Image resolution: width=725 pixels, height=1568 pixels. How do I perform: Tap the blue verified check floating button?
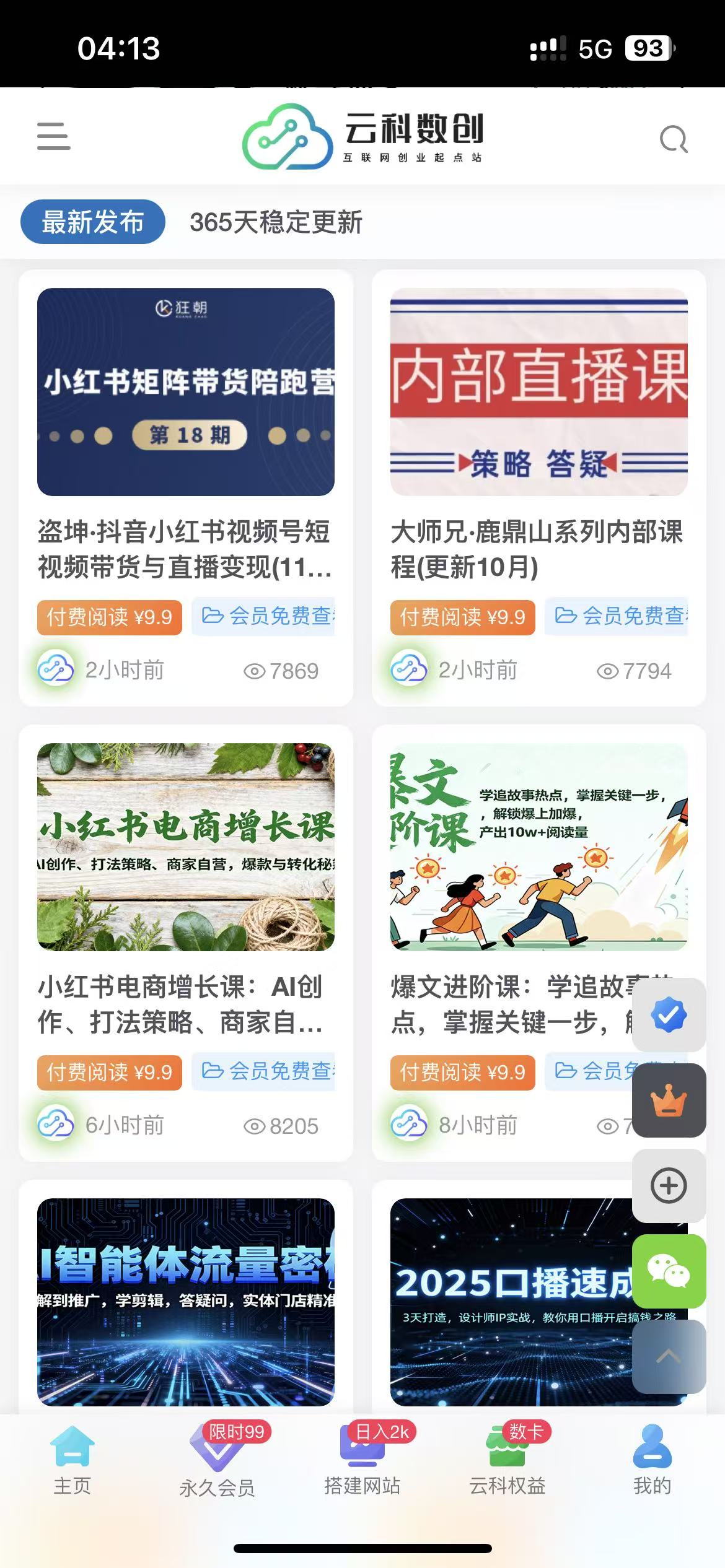[669, 1015]
